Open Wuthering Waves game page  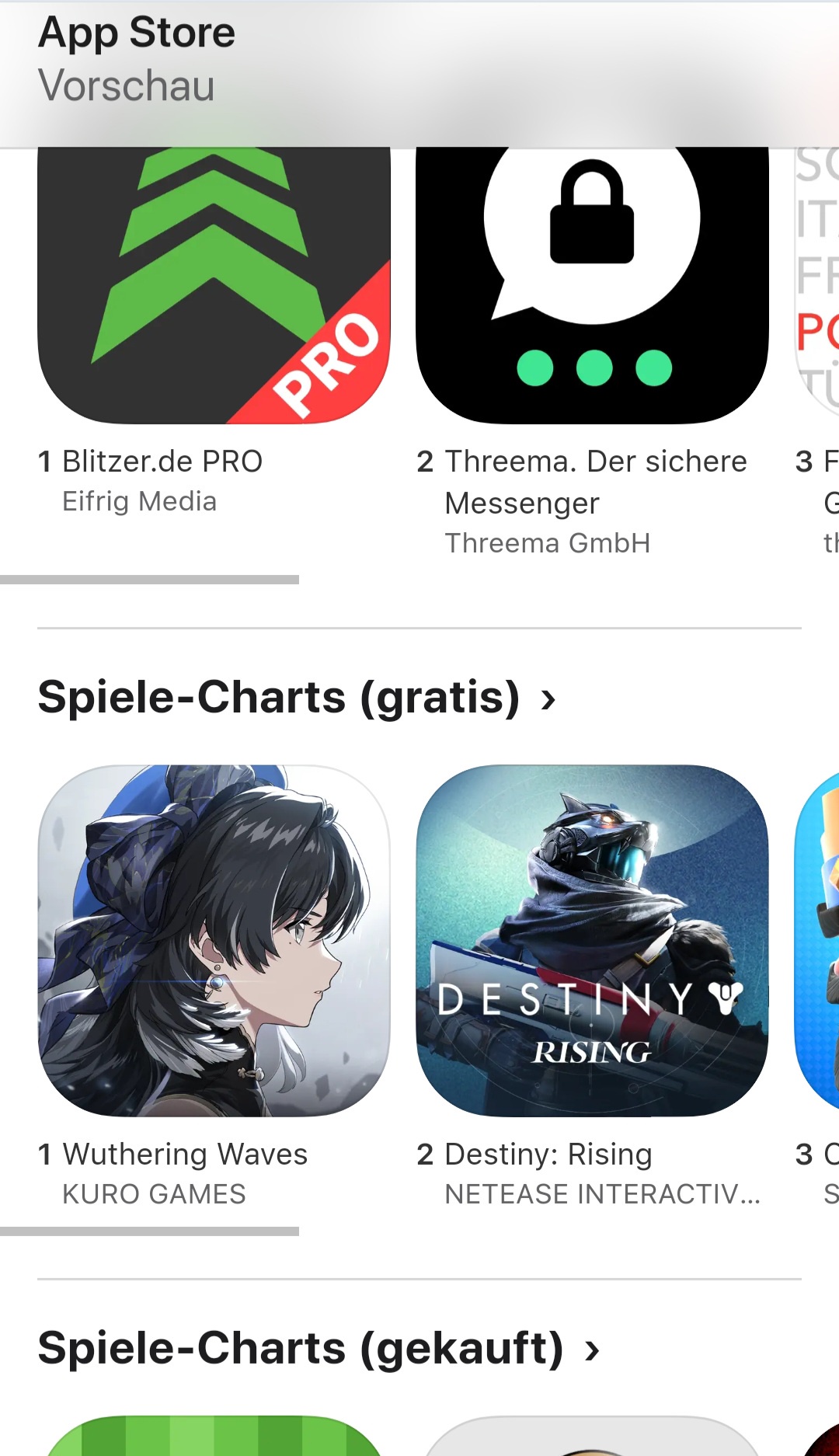coord(214,940)
